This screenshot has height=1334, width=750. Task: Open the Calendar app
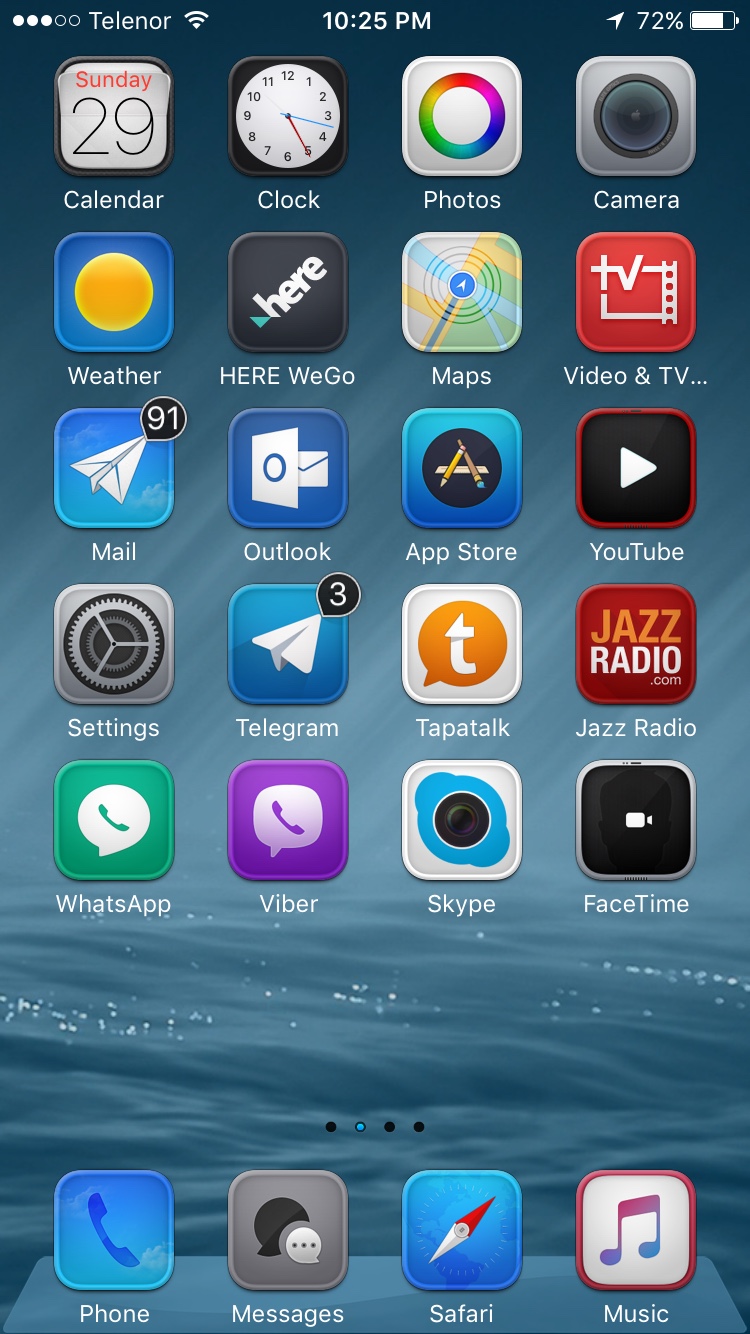point(114,117)
